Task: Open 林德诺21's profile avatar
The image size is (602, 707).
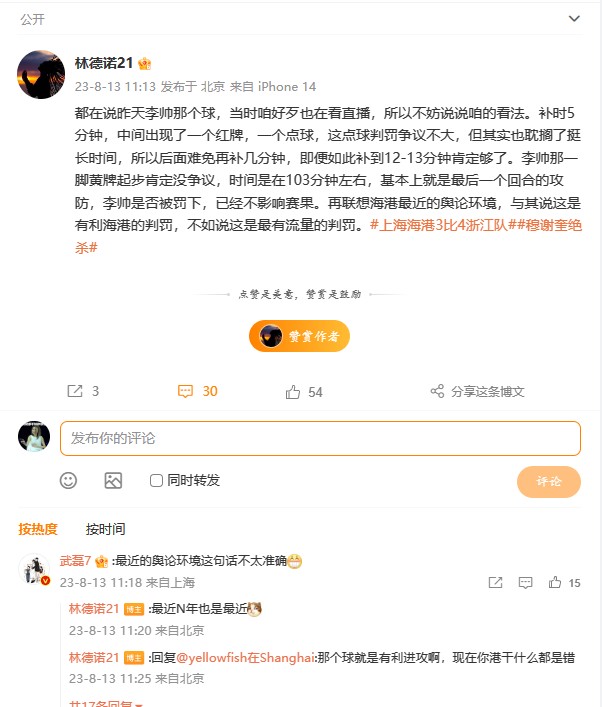Action: click(42, 74)
